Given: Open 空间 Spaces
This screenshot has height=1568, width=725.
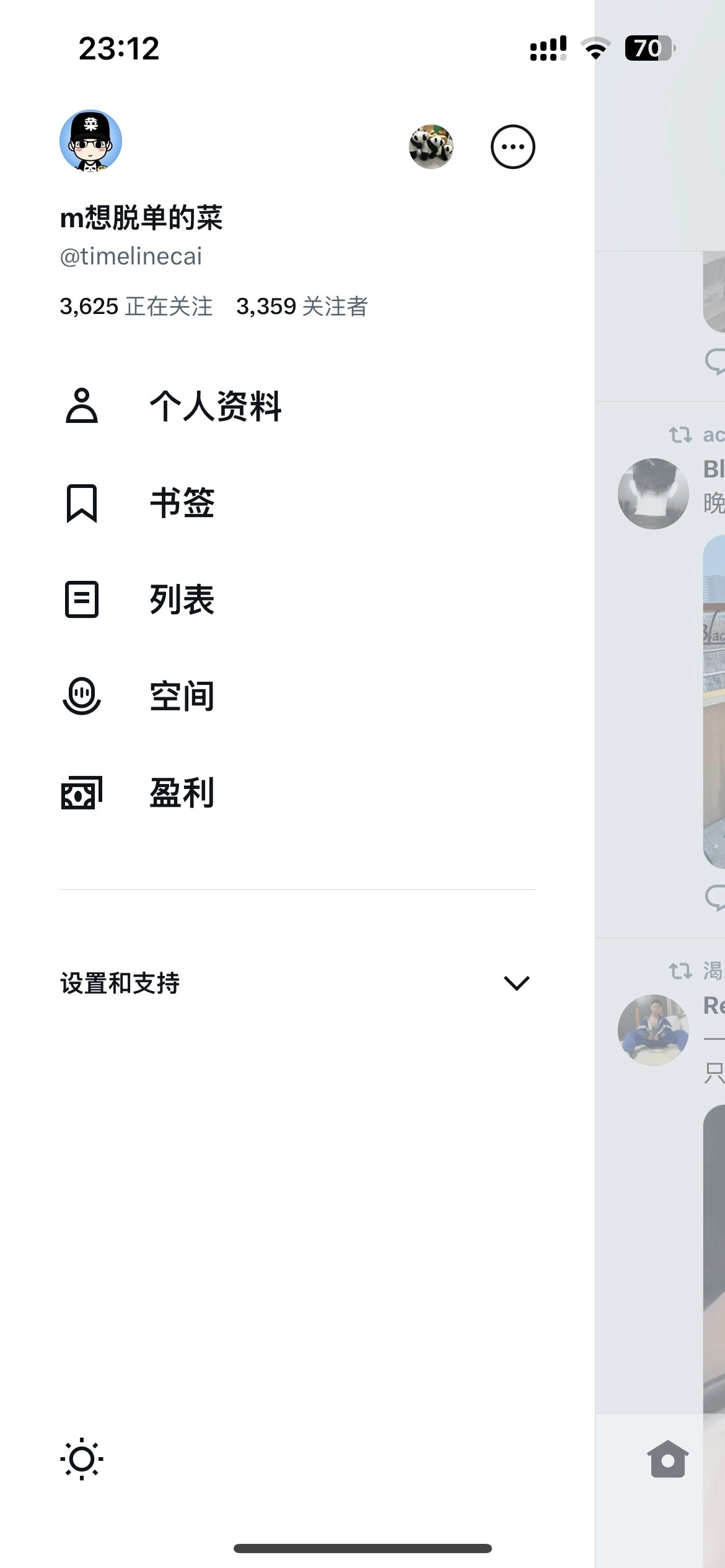Looking at the screenshot, I should 182,696.
